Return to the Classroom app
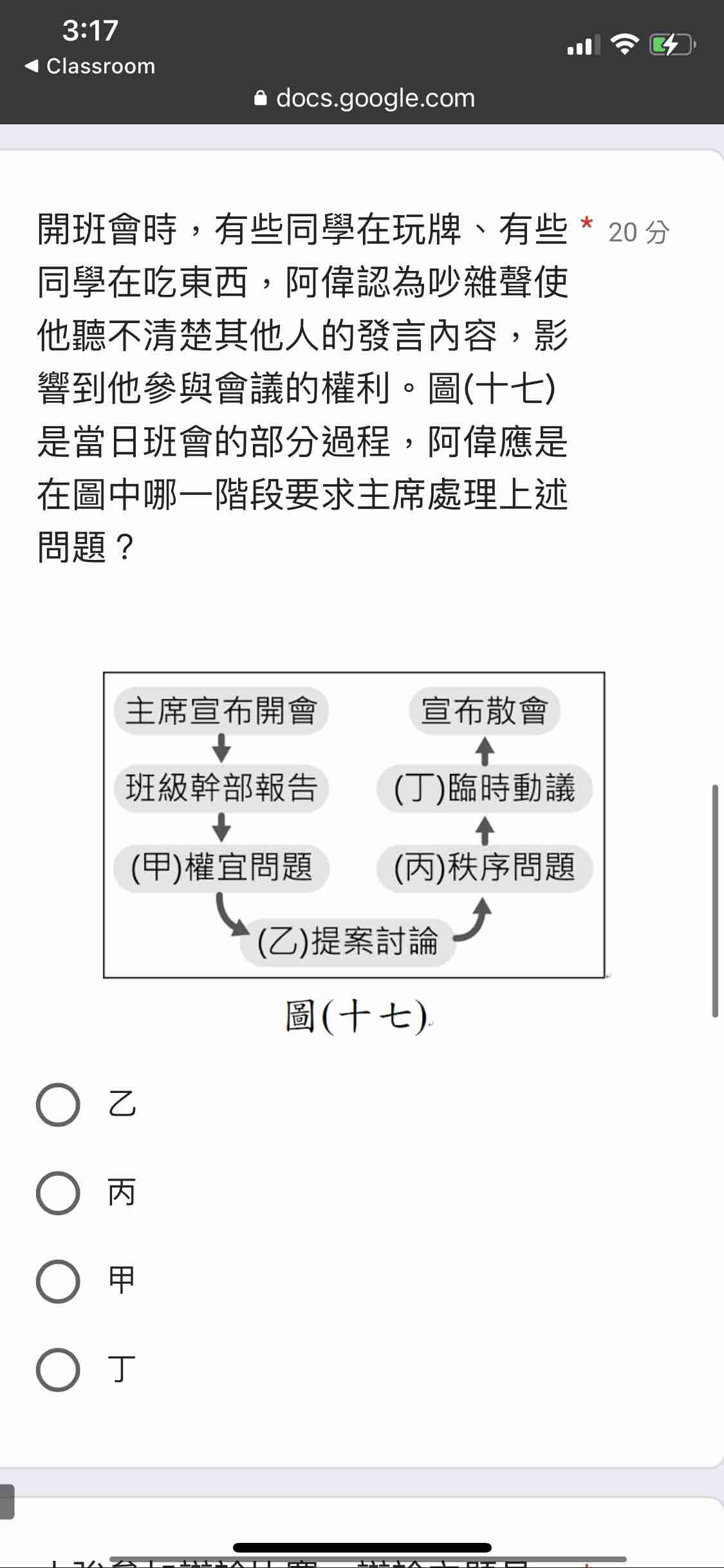 [x=90, y=66]
